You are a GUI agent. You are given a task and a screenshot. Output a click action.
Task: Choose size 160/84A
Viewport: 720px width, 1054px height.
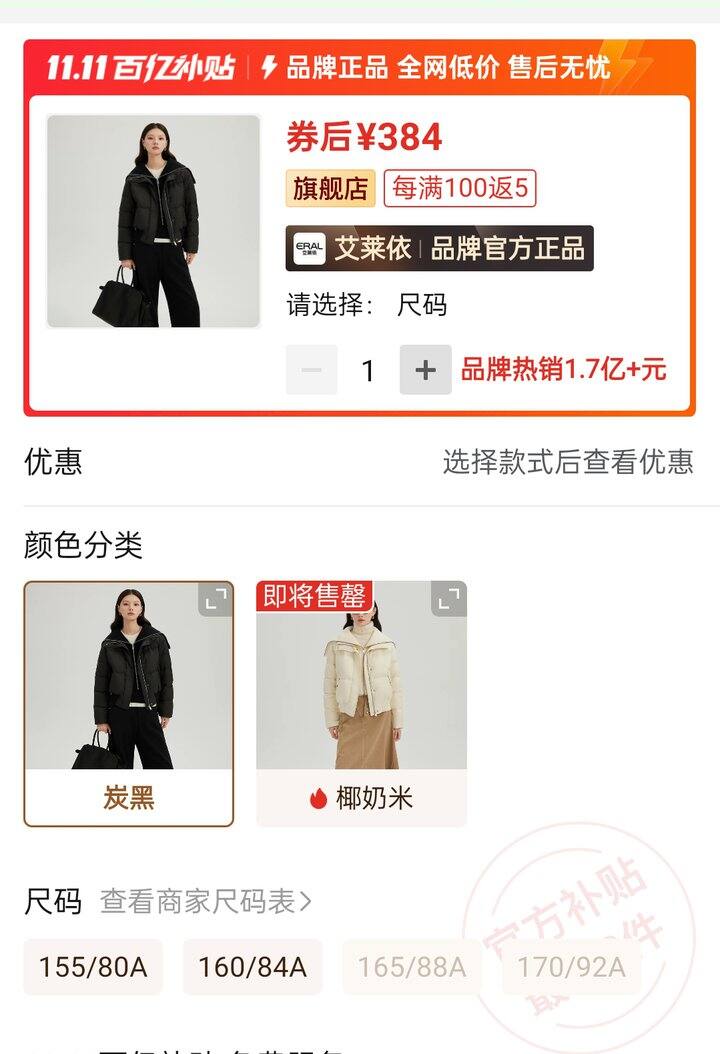252,967
